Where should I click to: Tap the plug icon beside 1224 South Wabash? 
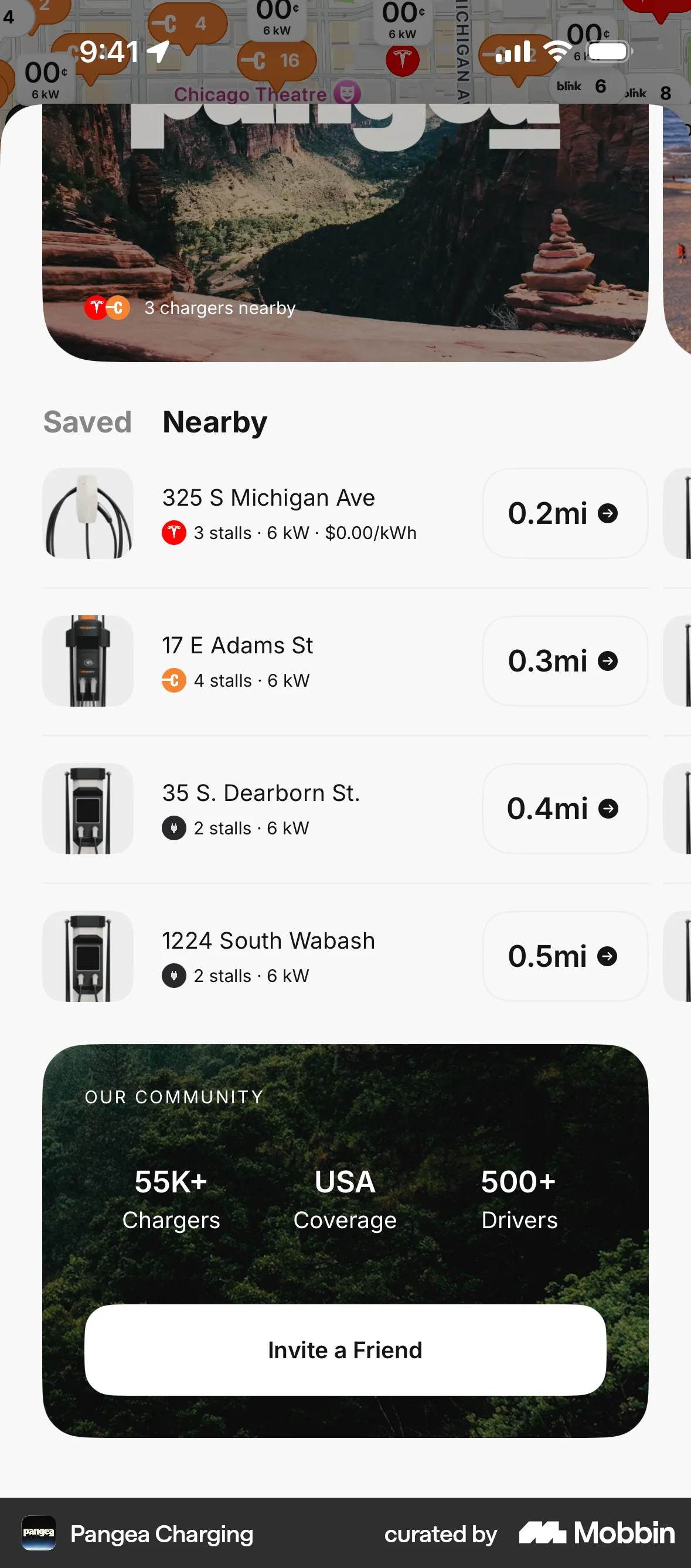pos(173,975)
